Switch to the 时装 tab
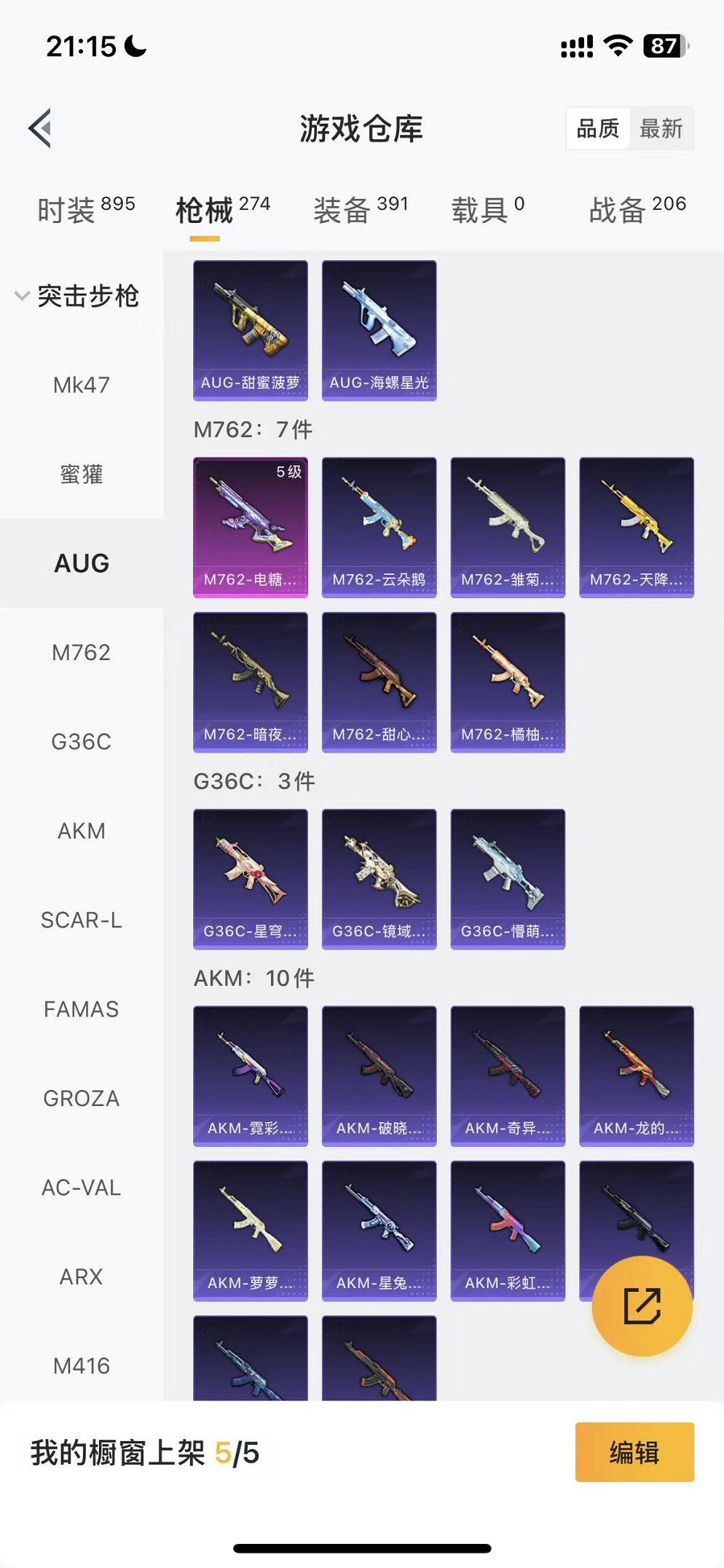 tap(85, 210)
